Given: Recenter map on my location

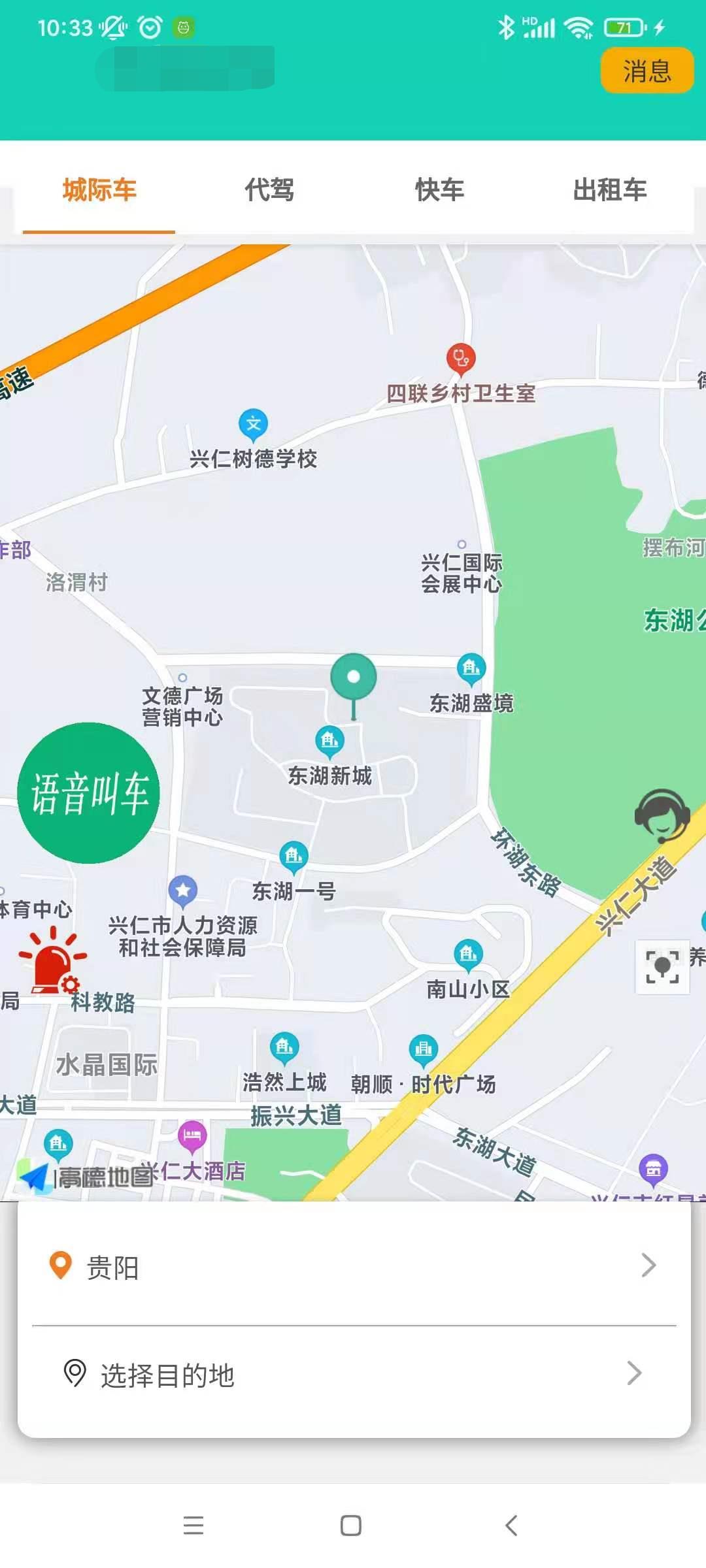Looking at the screenshot, I should 662,967.
